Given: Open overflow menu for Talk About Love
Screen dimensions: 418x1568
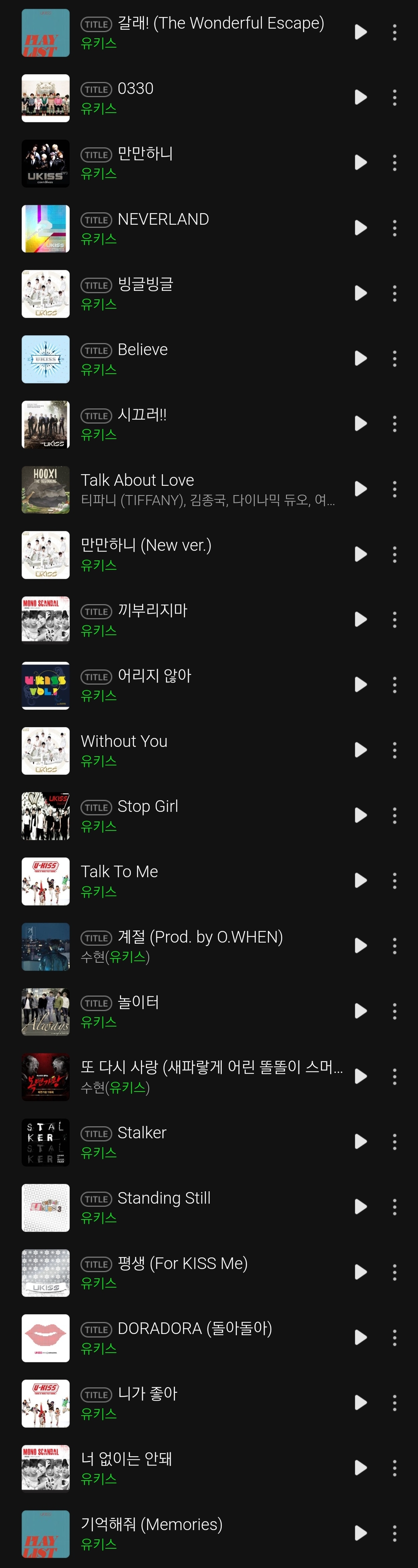Looking at the screenshot, I should coord(395,489).
